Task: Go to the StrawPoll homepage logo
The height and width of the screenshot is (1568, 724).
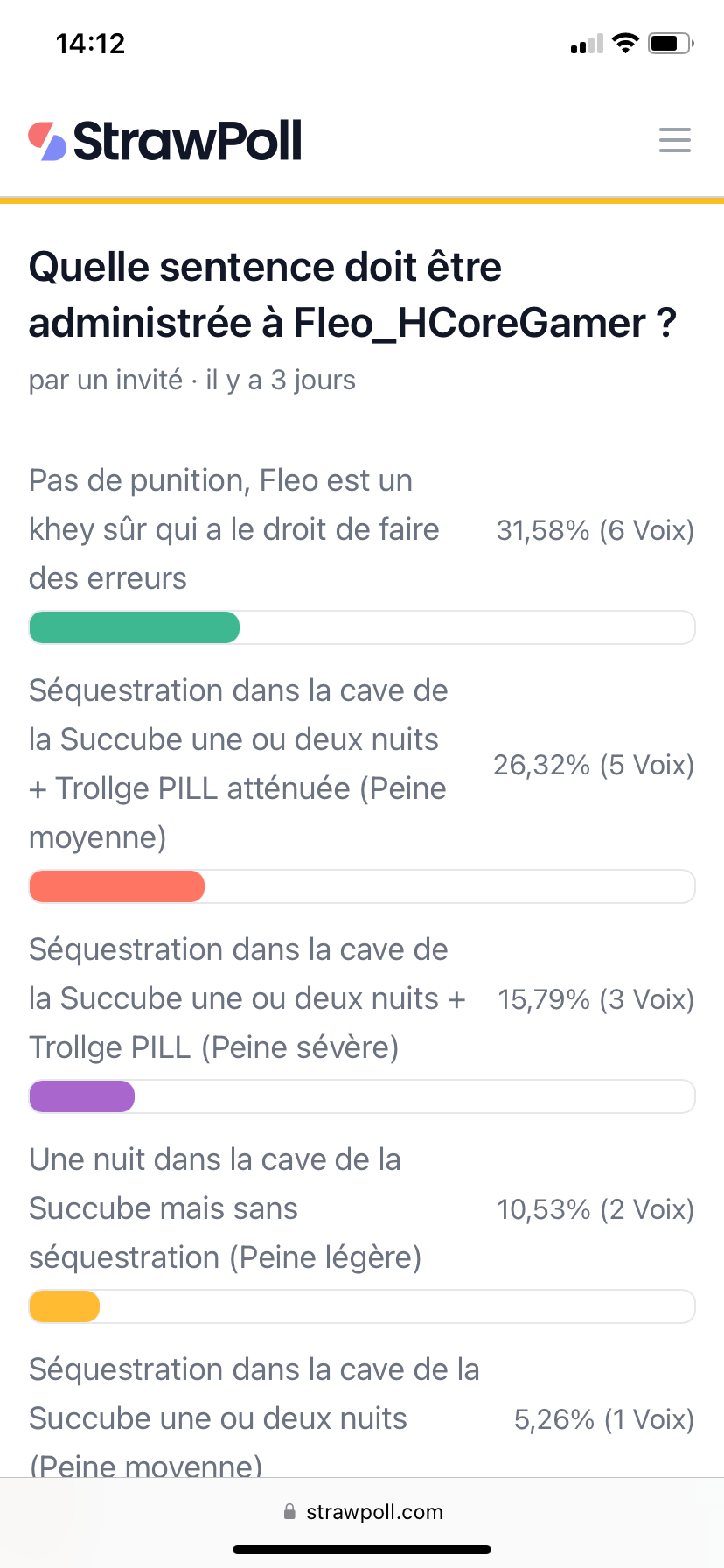Action: coord(165,141)
